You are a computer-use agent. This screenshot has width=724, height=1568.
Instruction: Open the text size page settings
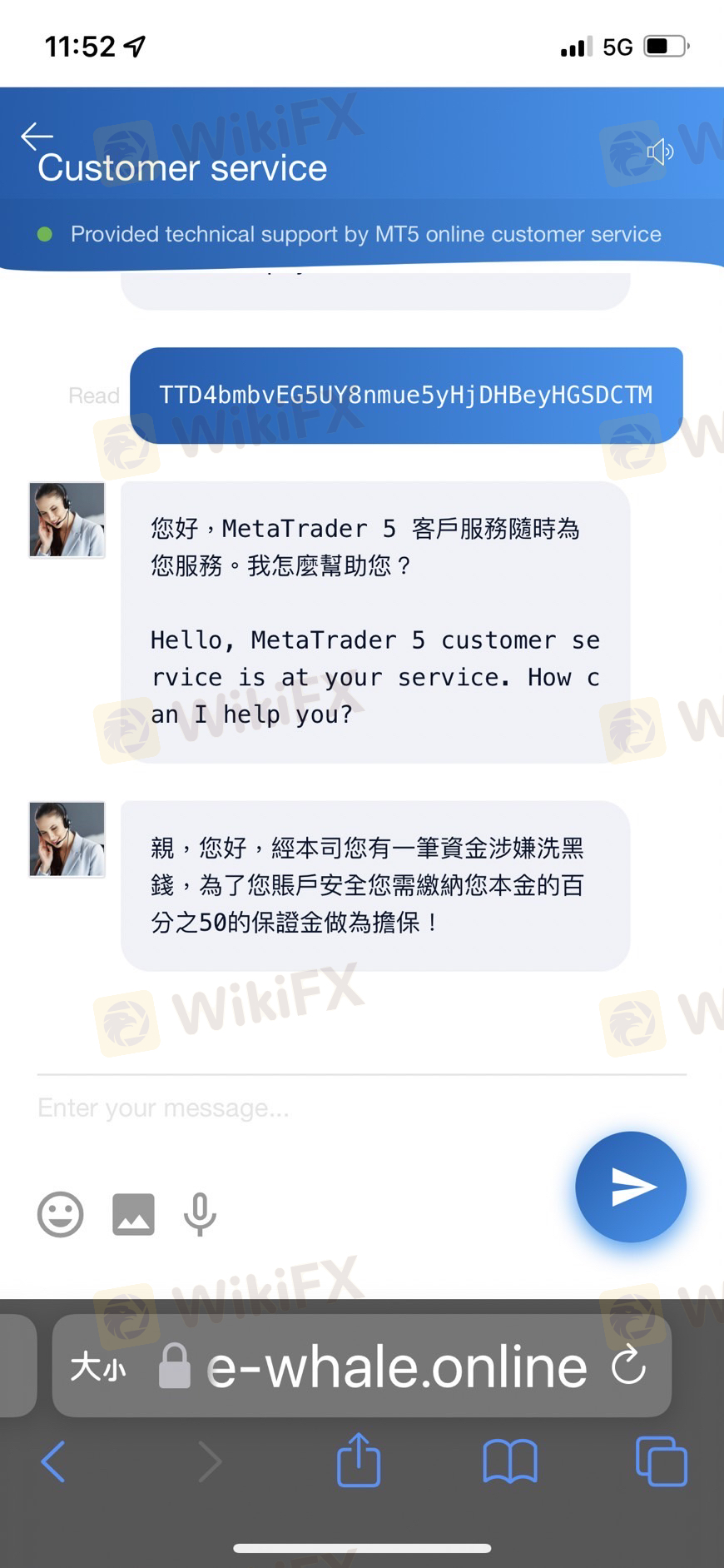98,1366
